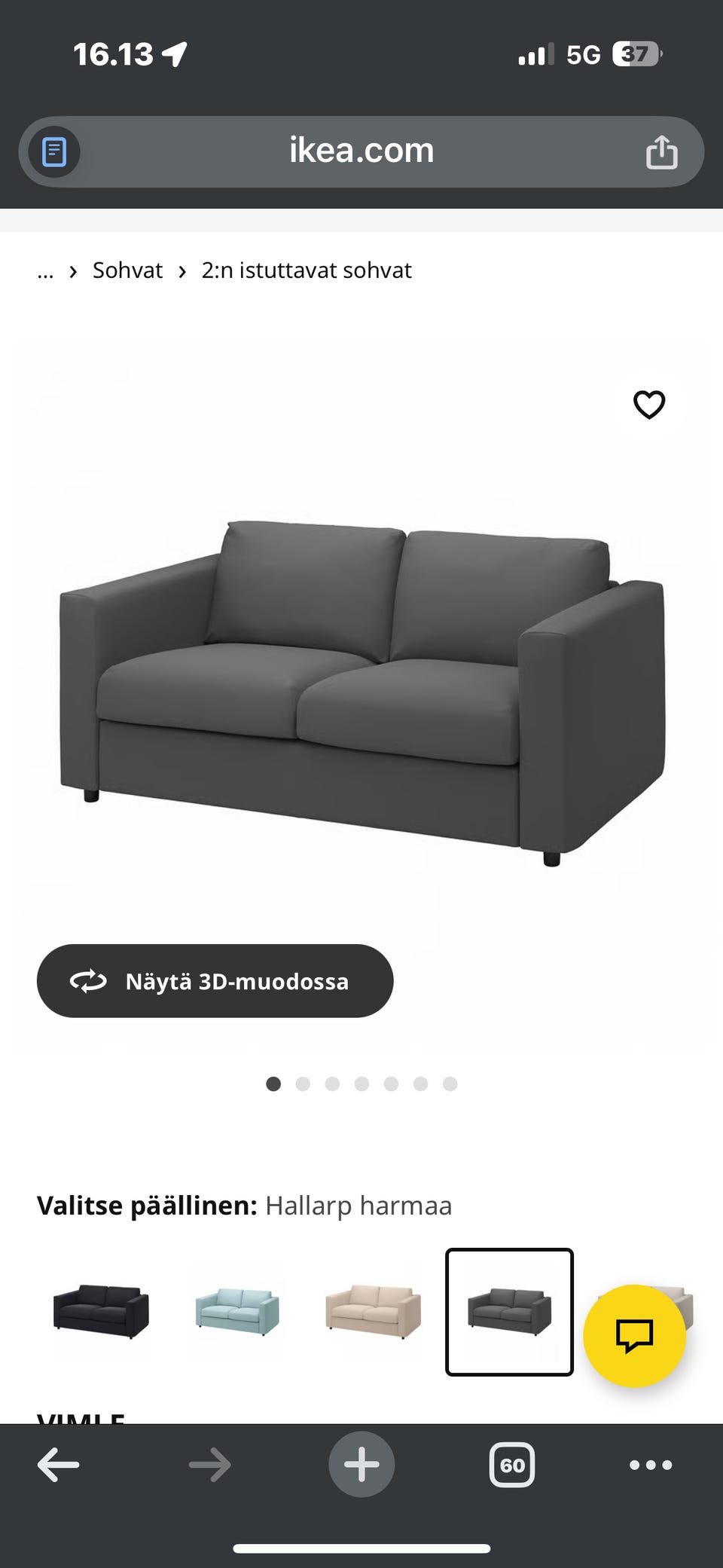Open the yellow chat bubble
The width and height of the screenshot is (723, 1568).
(637, 1334)
